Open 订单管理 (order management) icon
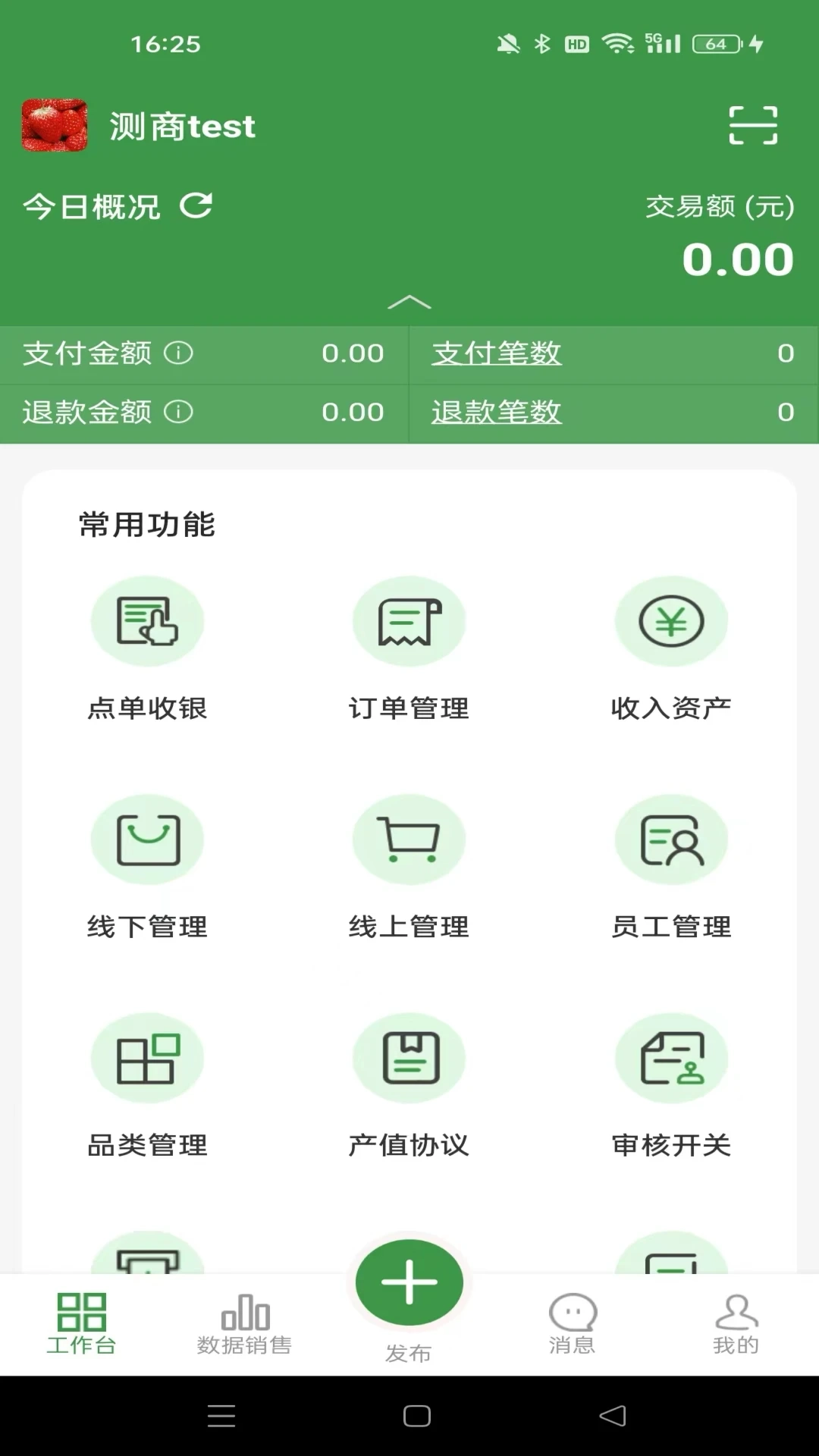Viewport: 819px width, 1456px height. point(409,620)
